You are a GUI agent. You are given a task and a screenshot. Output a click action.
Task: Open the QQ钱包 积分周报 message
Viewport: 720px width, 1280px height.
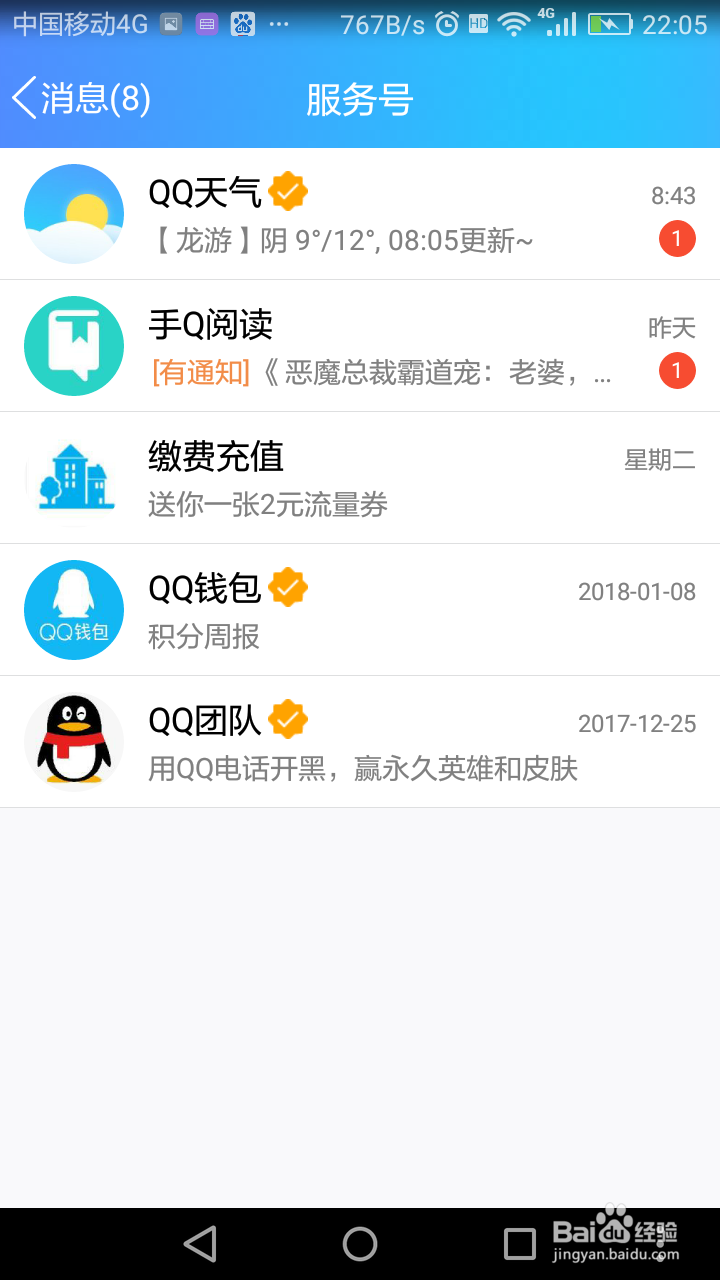(x=360, y=610)
